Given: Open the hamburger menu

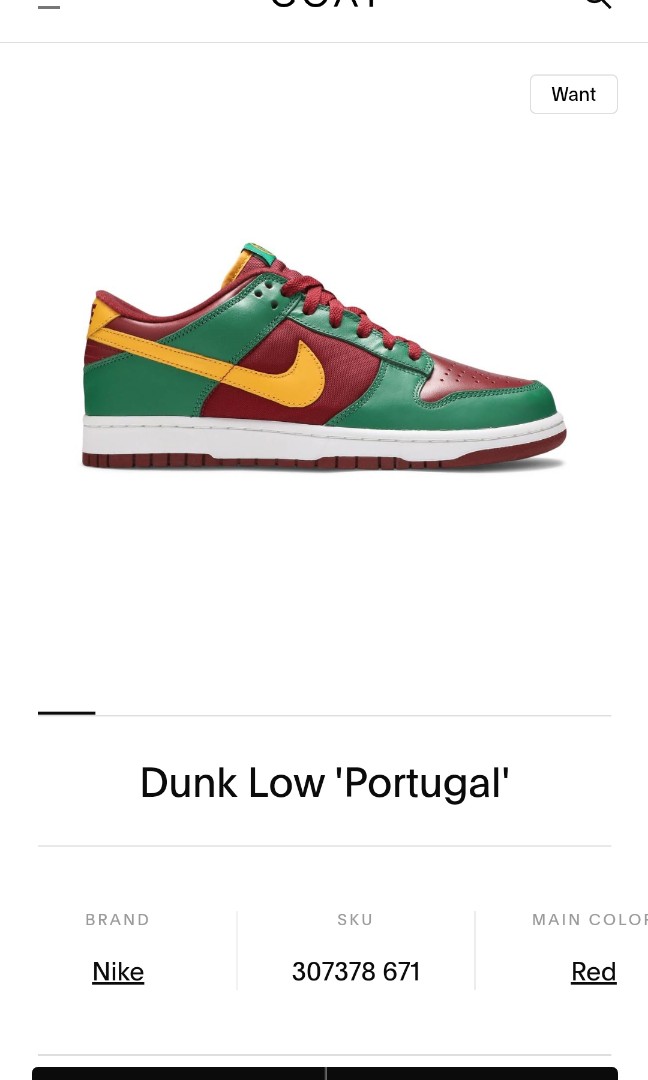Looking at the screenshot, I should [48, 5].
